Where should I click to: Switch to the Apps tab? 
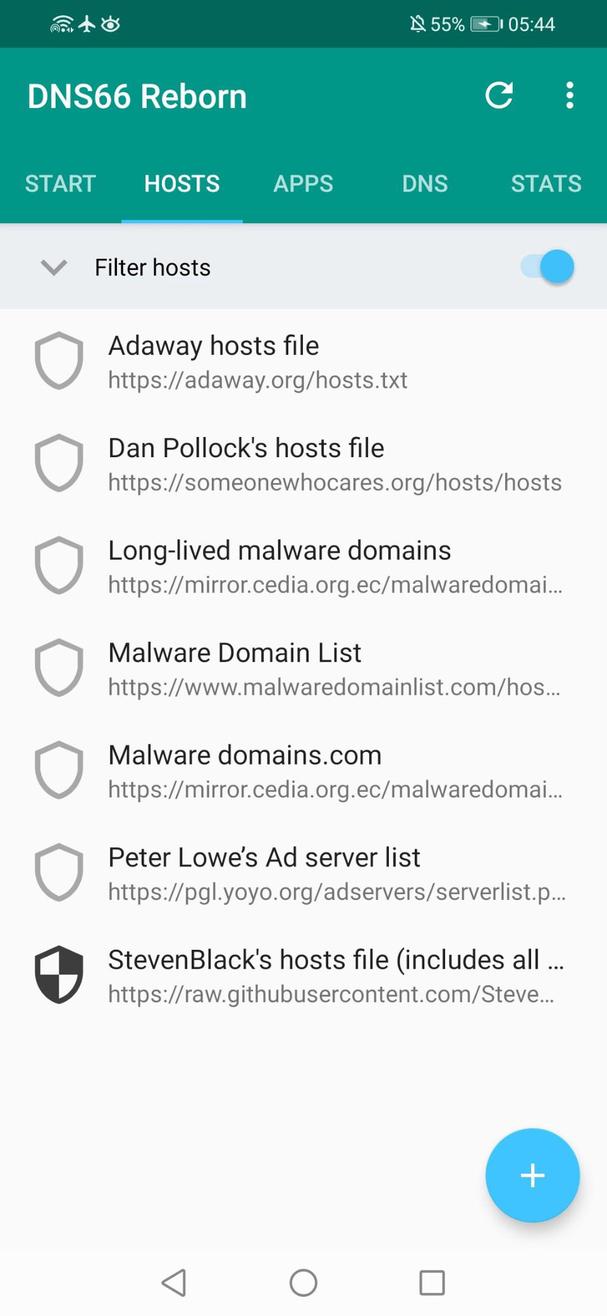[303, 184]
